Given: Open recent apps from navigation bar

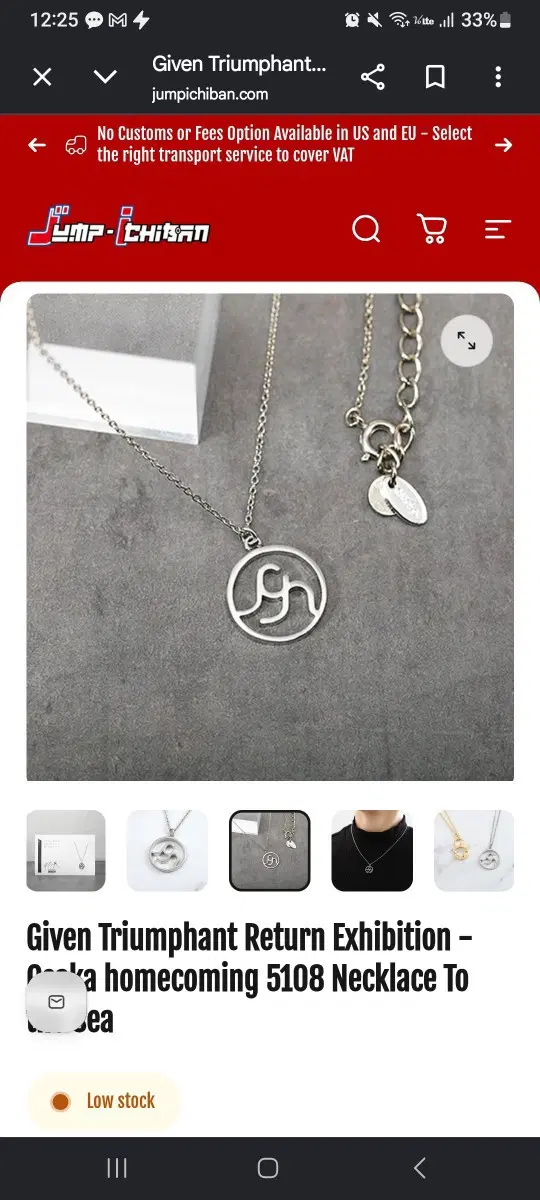Looking at the screenshot, I should click(117, 1167).
